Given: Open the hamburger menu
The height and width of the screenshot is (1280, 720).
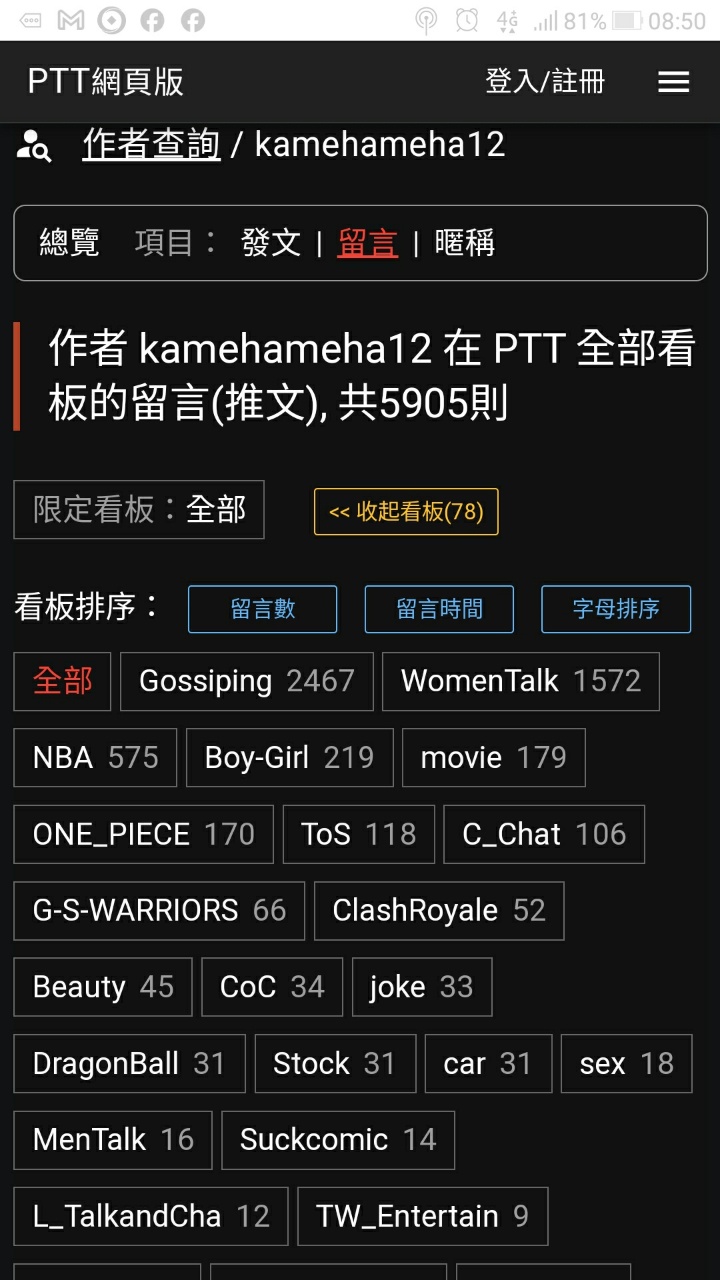Looking at the screenshot, I should pyautogui.click(x=674, y=82).
